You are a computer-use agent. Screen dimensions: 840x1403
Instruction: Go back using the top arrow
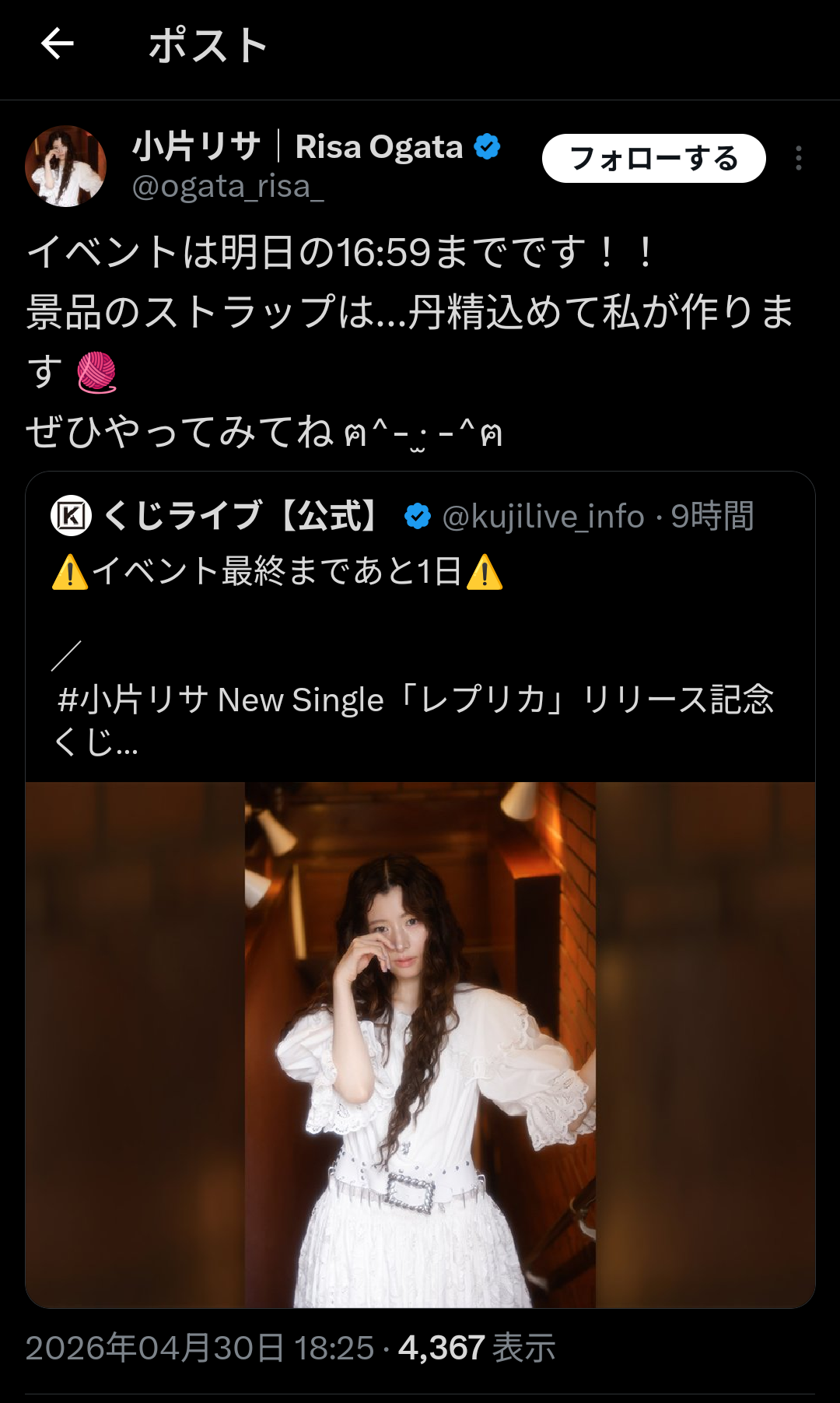point(57,44)
